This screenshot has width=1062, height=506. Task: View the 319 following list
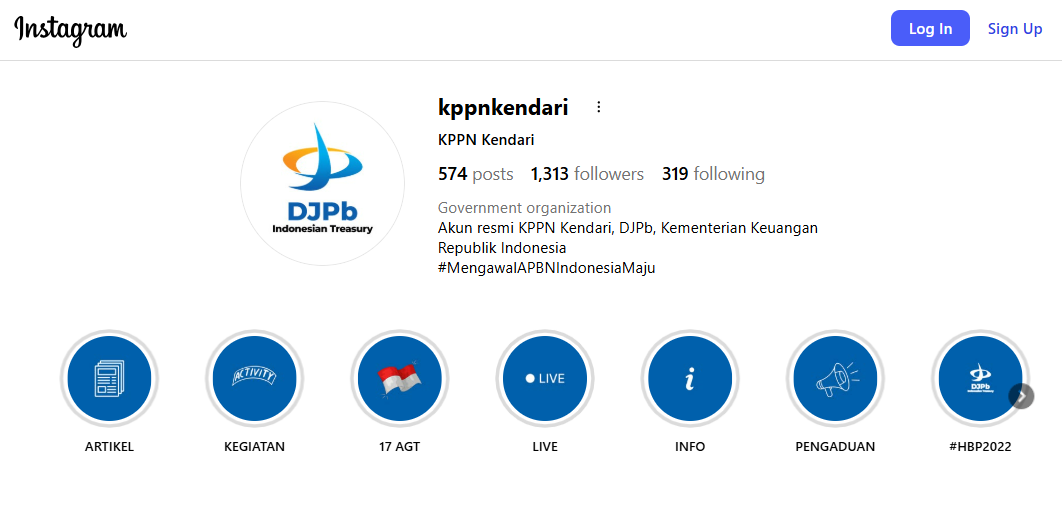[x=713, y=174]
